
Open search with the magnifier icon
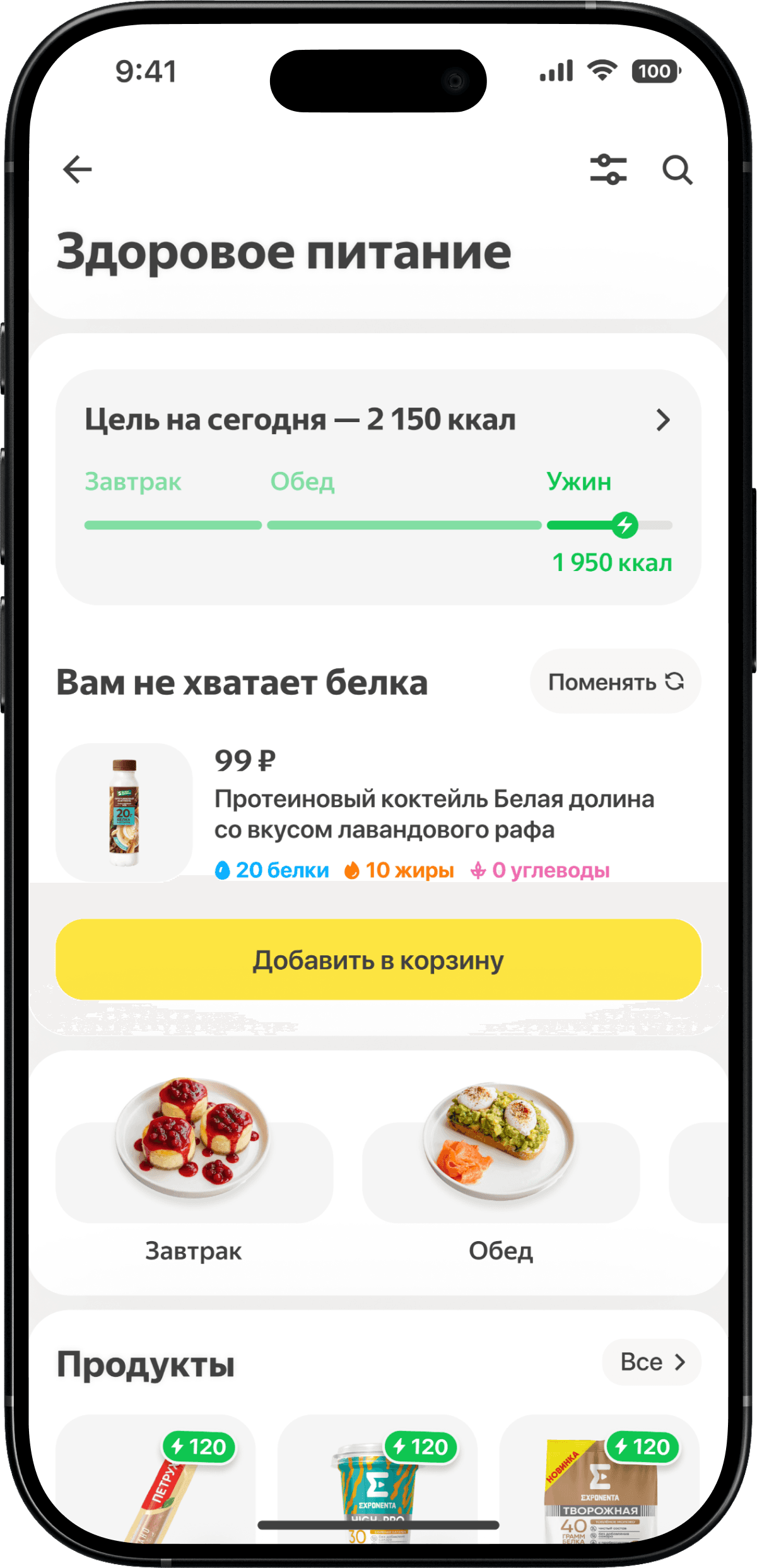tap(677, 170)
